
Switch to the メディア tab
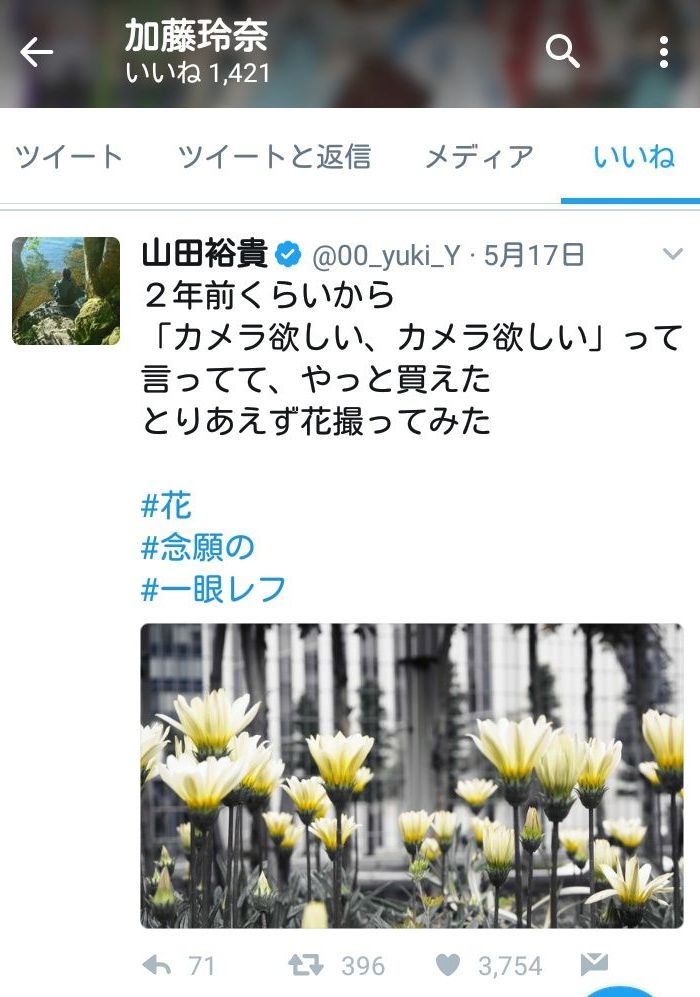click(479, 156)
